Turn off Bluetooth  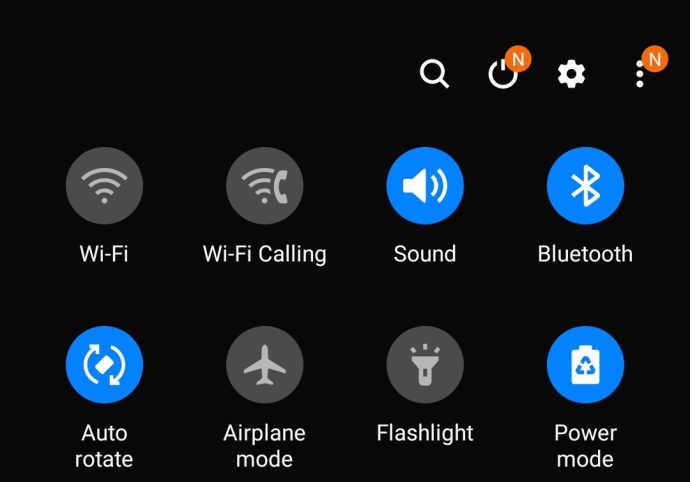coord(585,186)
